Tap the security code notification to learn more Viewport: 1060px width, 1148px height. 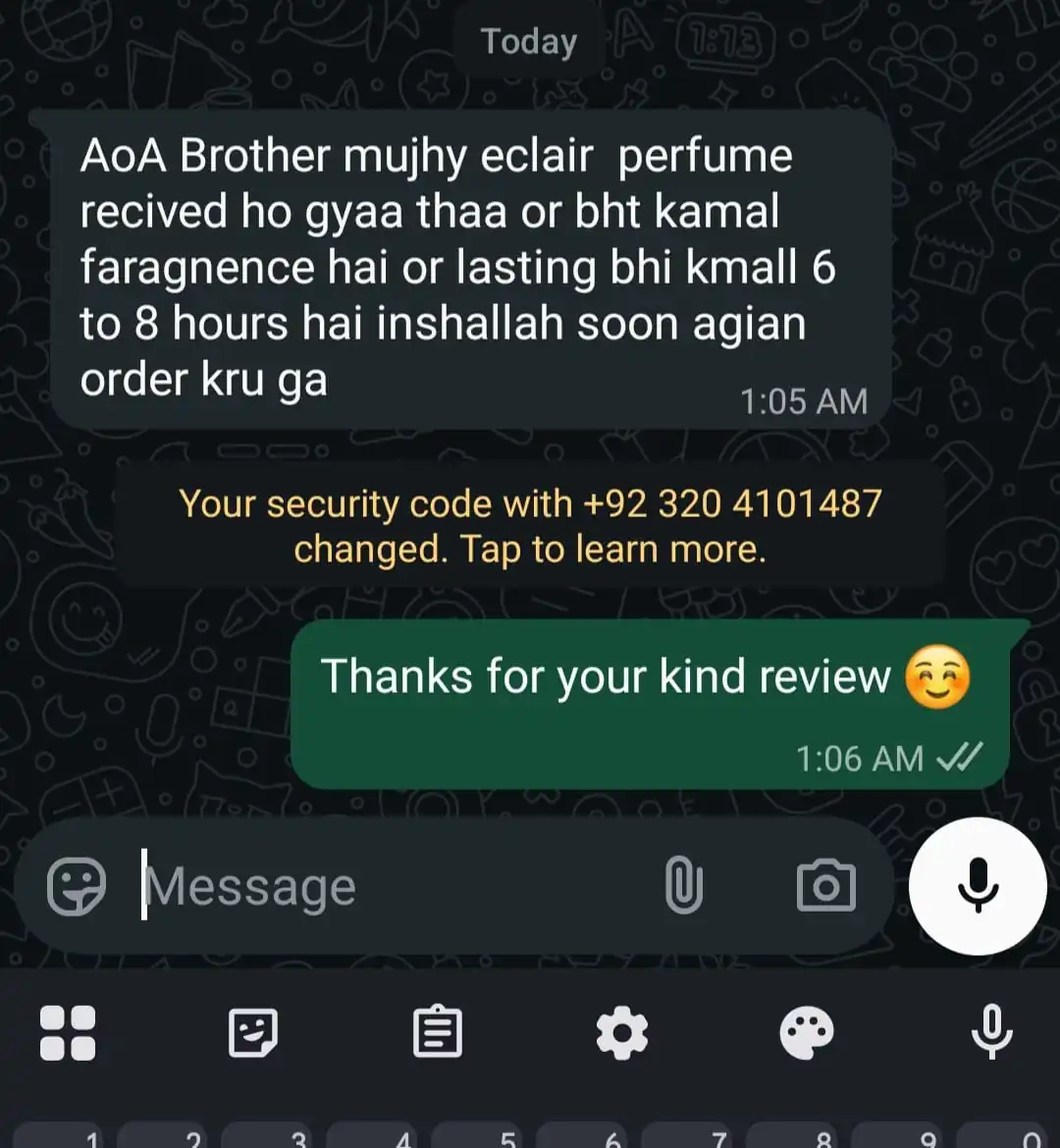click(530, 526)
